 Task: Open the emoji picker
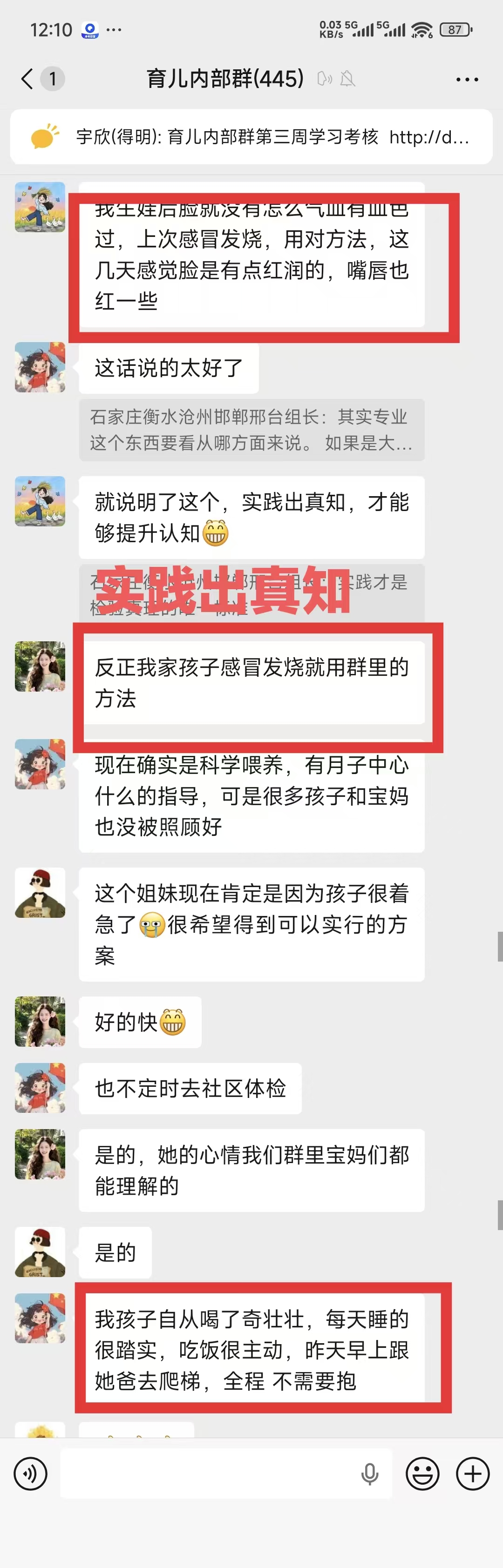(422, 1474)
